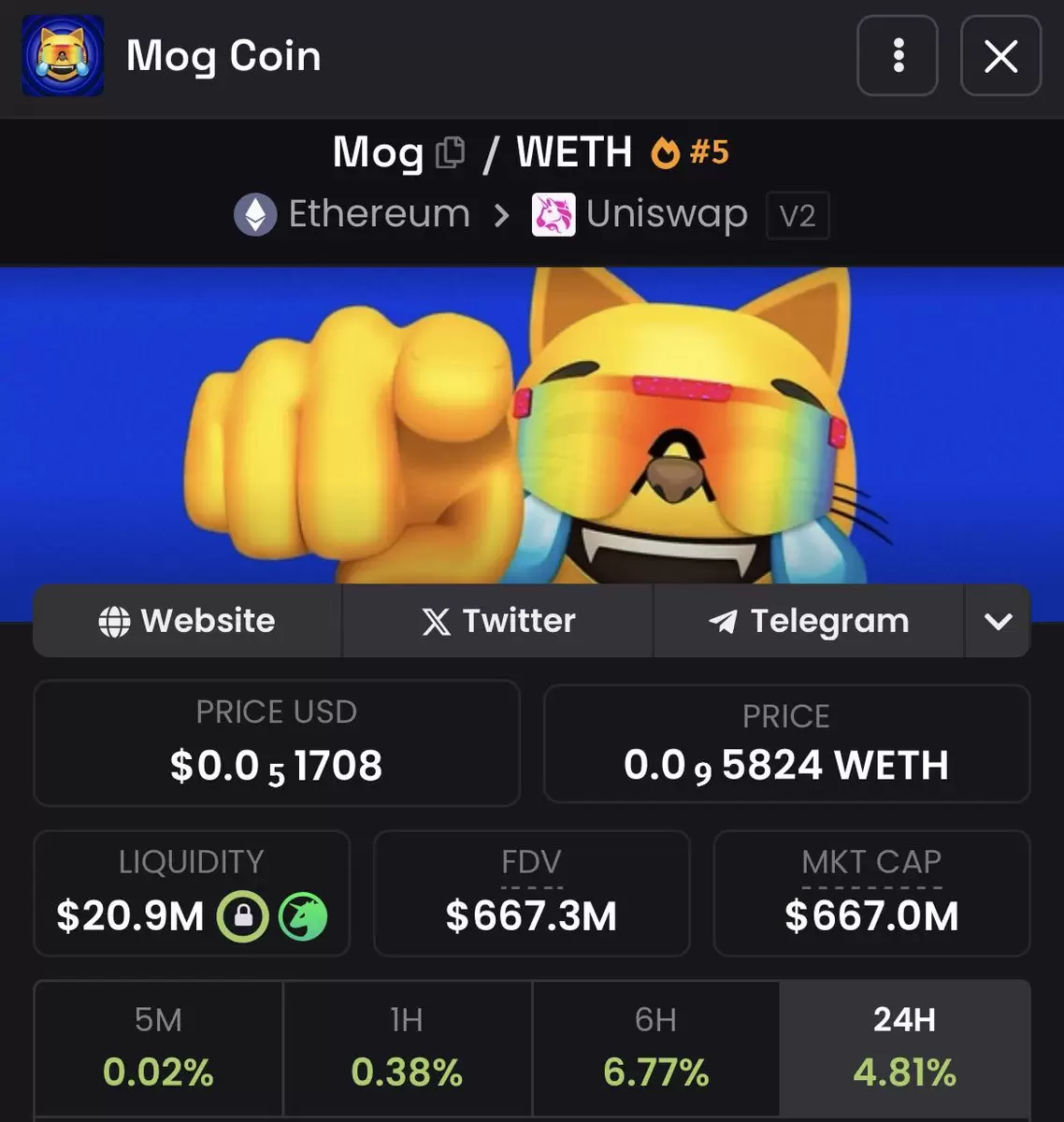
Task: Open the Mog Coin website
Action: (187, 621)
